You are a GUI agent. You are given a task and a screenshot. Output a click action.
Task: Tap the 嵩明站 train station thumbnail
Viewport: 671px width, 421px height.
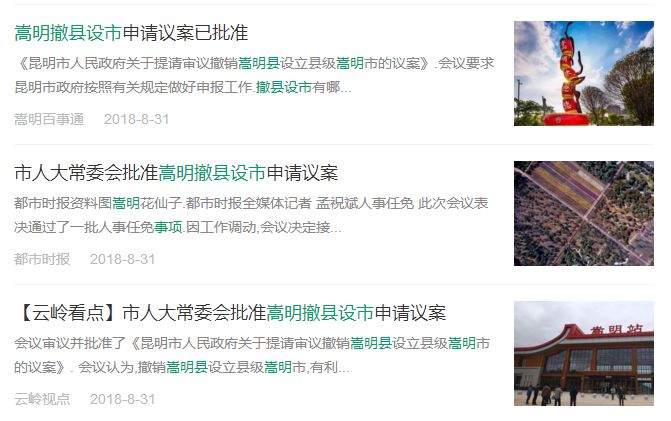click(x=583, y=354)
